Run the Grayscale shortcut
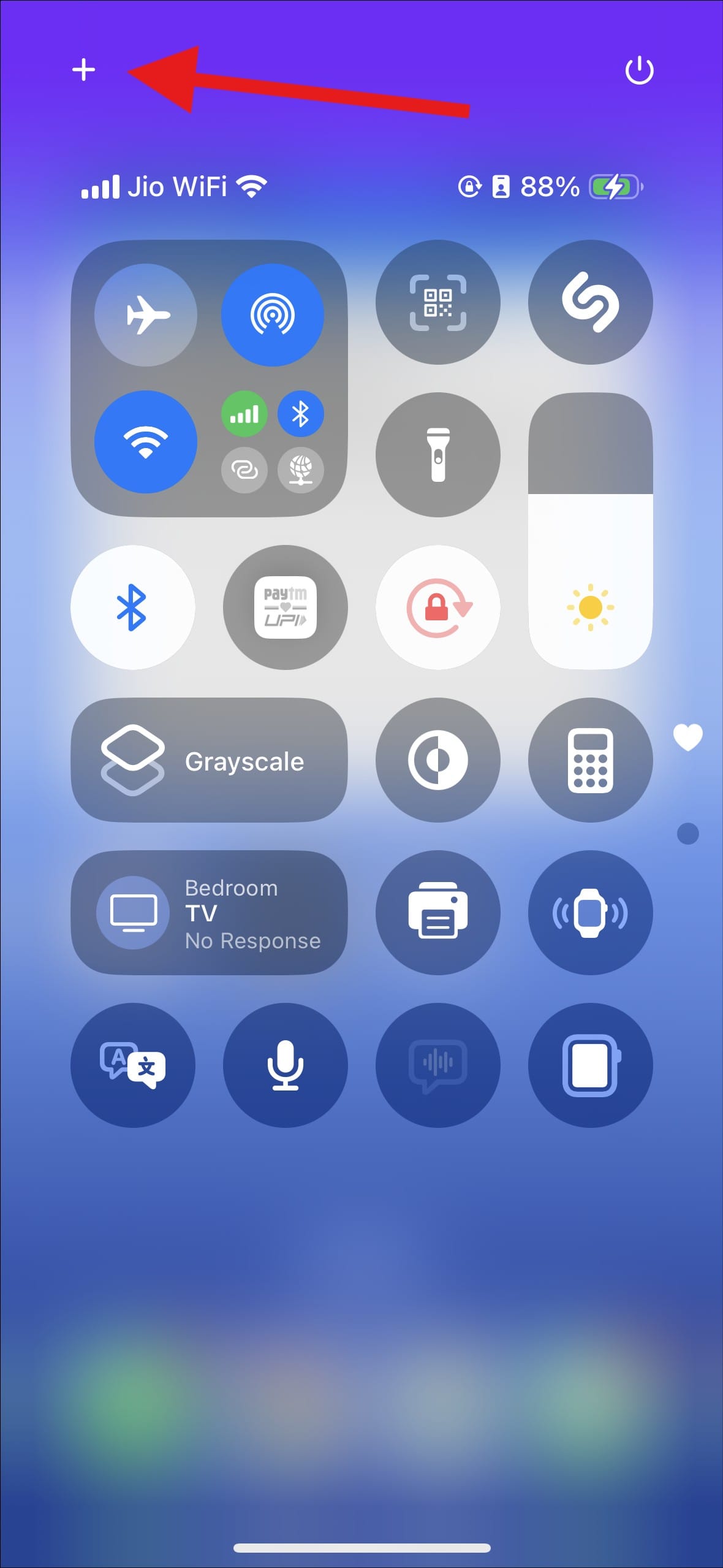This screenshot has width=723, height=1568. pyautogui.click(x=209, y=760)
